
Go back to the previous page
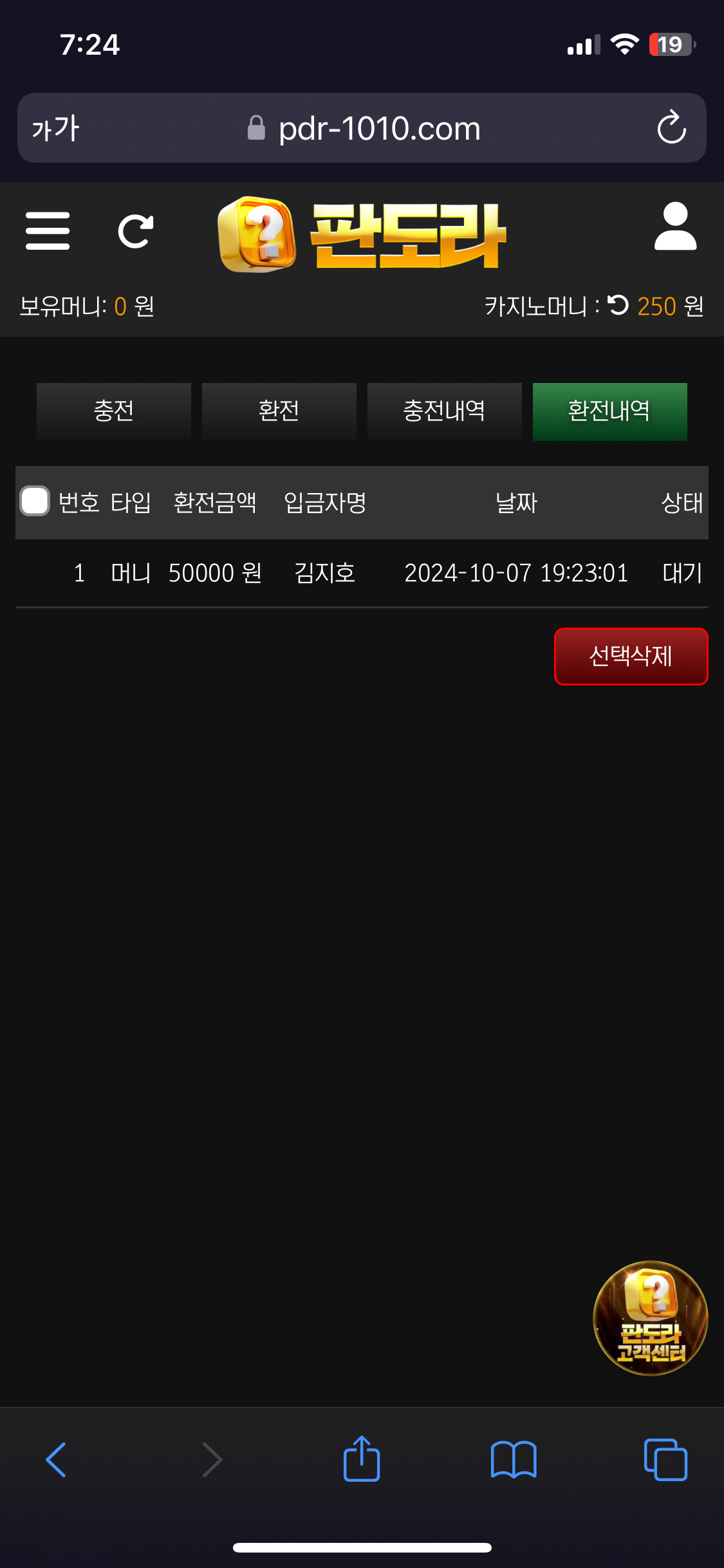point(57,1459)
